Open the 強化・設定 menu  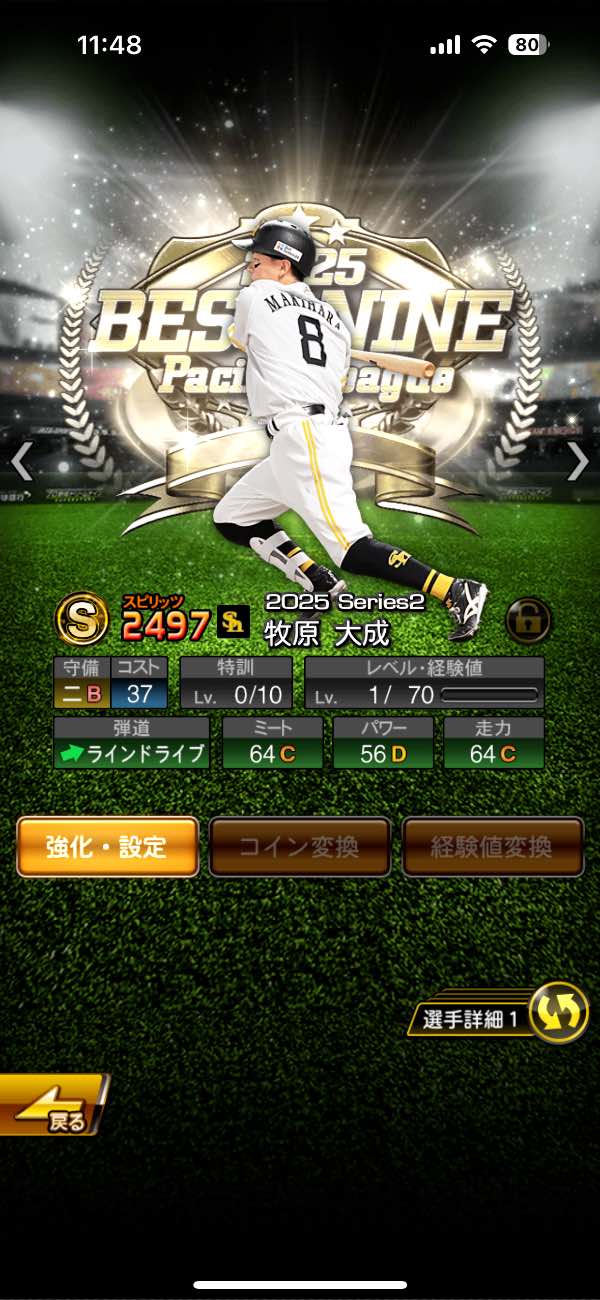tap(107, 847)
